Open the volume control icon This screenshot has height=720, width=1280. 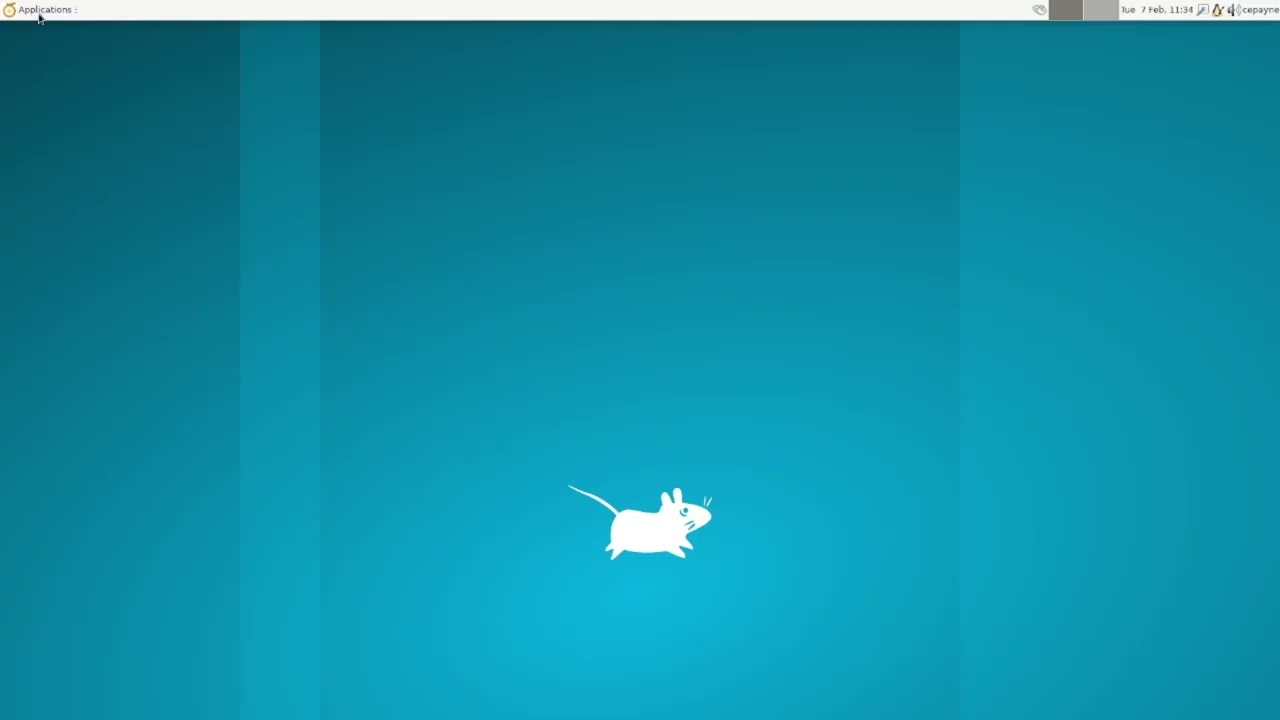1233,10
